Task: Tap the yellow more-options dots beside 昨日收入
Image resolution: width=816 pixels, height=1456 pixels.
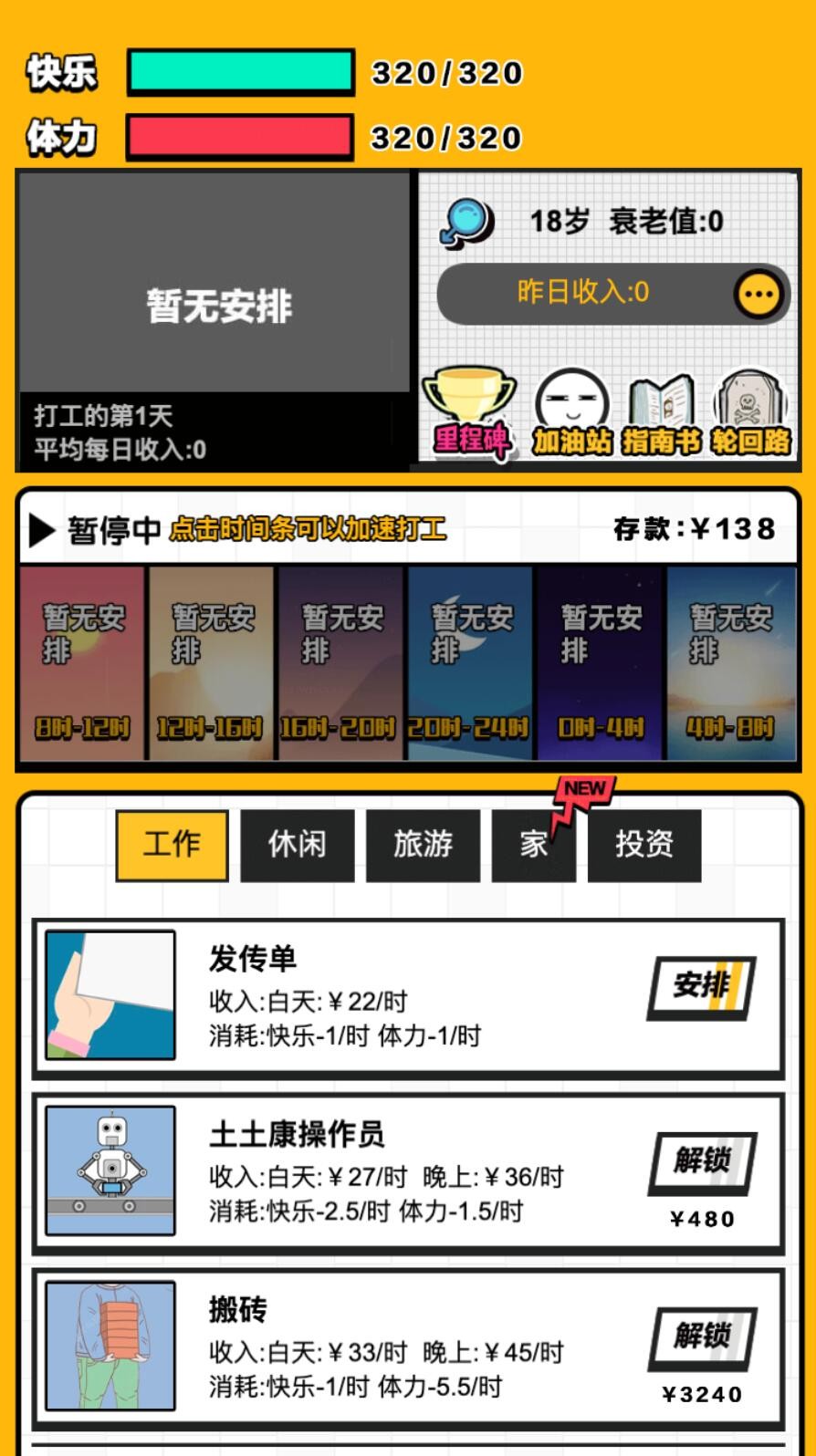Action: tap(759, 295)
